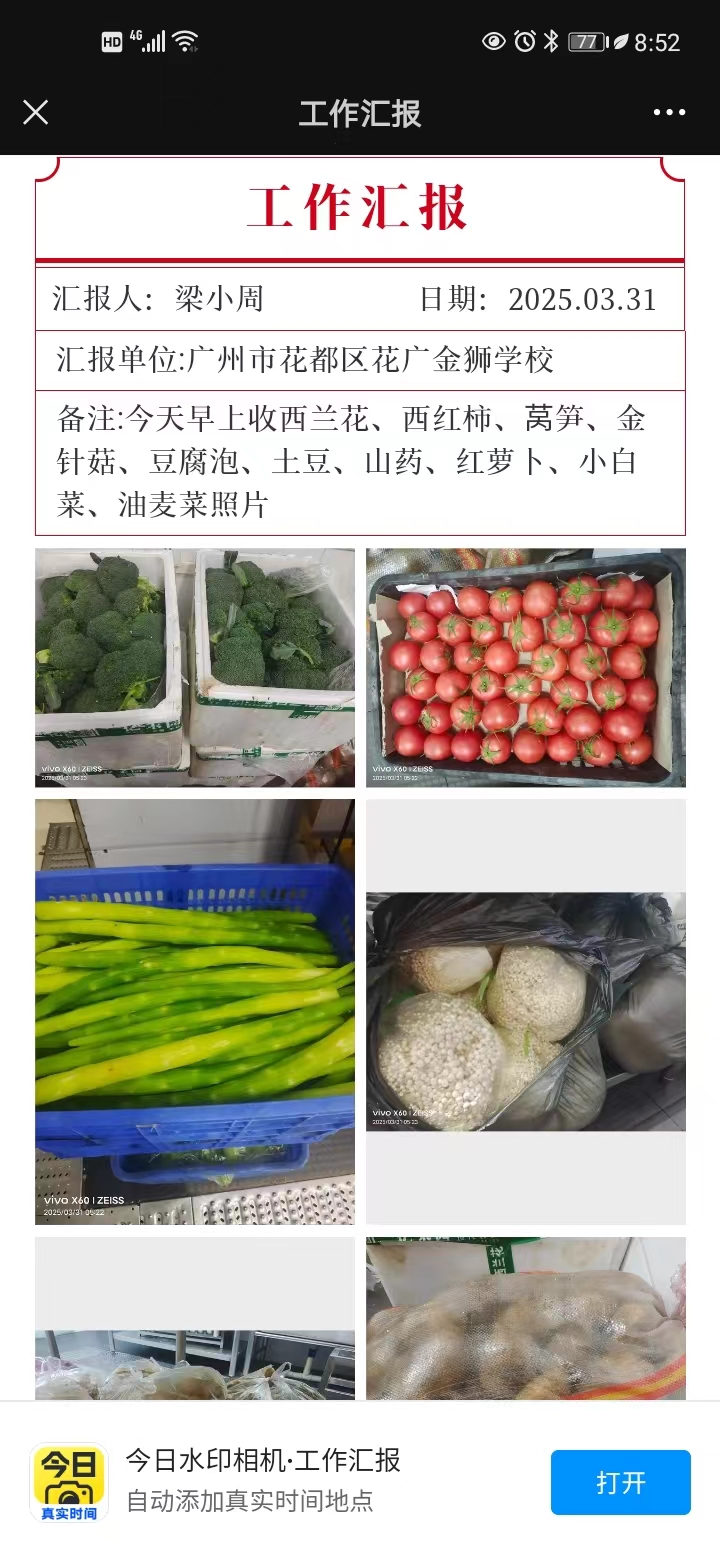720x1560 pixels.
Task: Tap the 打开 button
Action: [x=620, y=1482]
